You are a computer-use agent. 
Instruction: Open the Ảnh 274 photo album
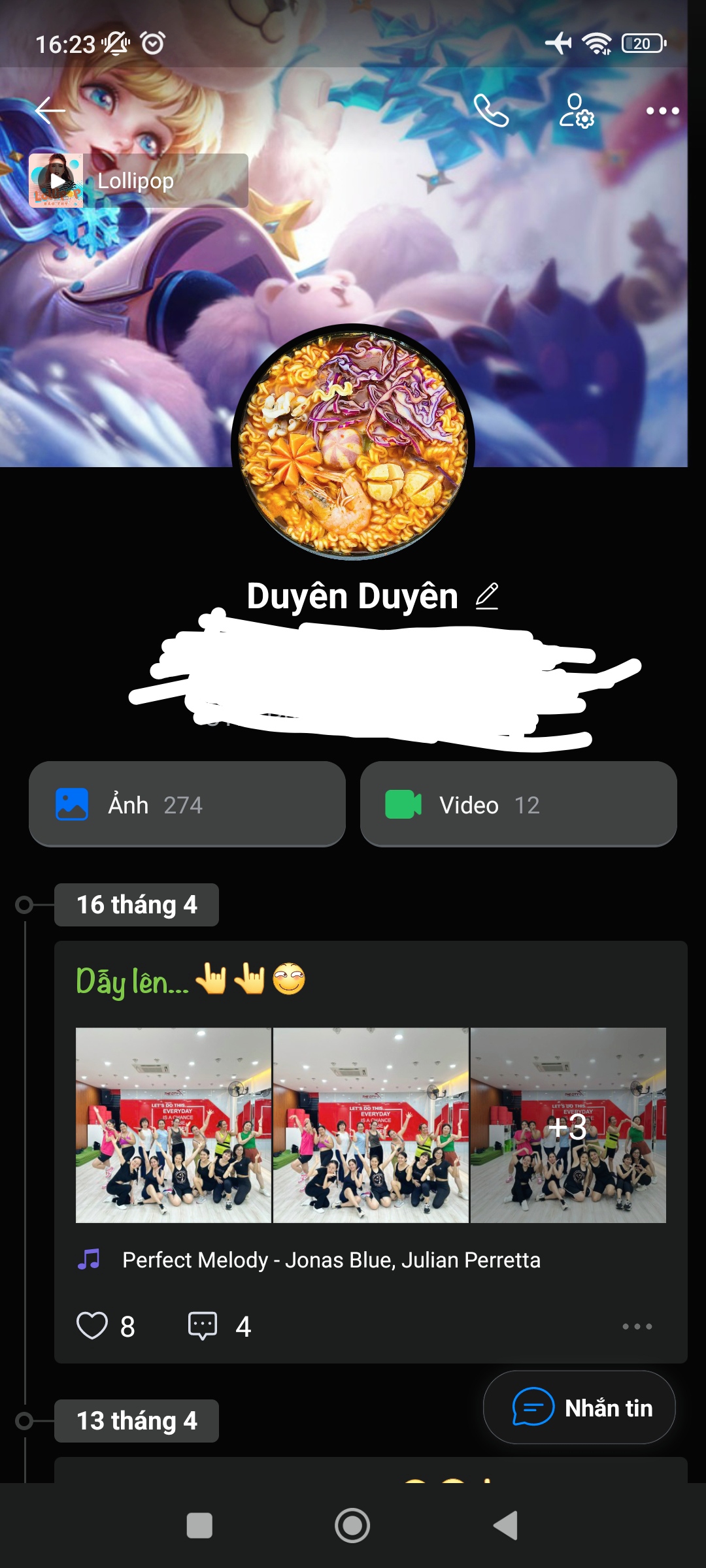point(187,804)
